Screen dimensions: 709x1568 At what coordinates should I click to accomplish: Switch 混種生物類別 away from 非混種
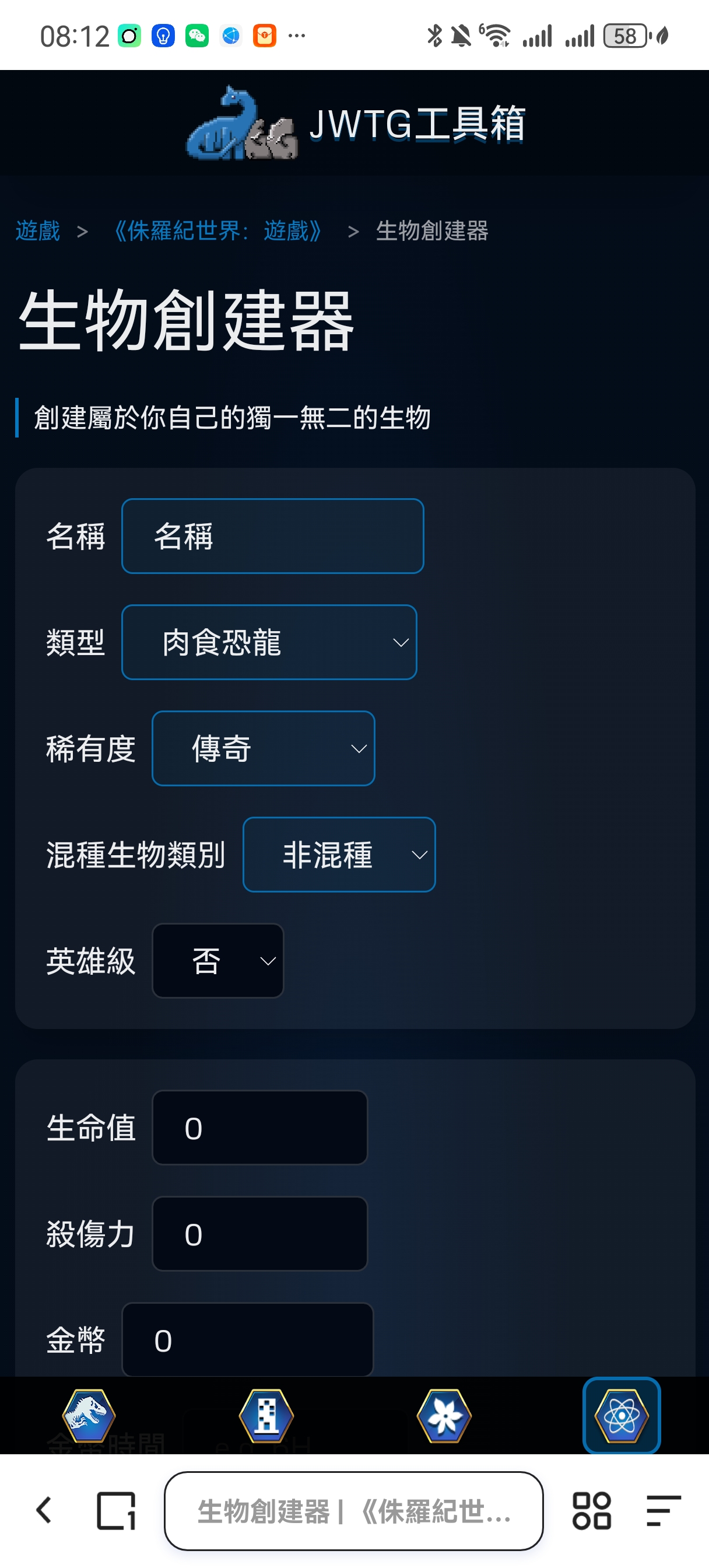click(338, 855)
